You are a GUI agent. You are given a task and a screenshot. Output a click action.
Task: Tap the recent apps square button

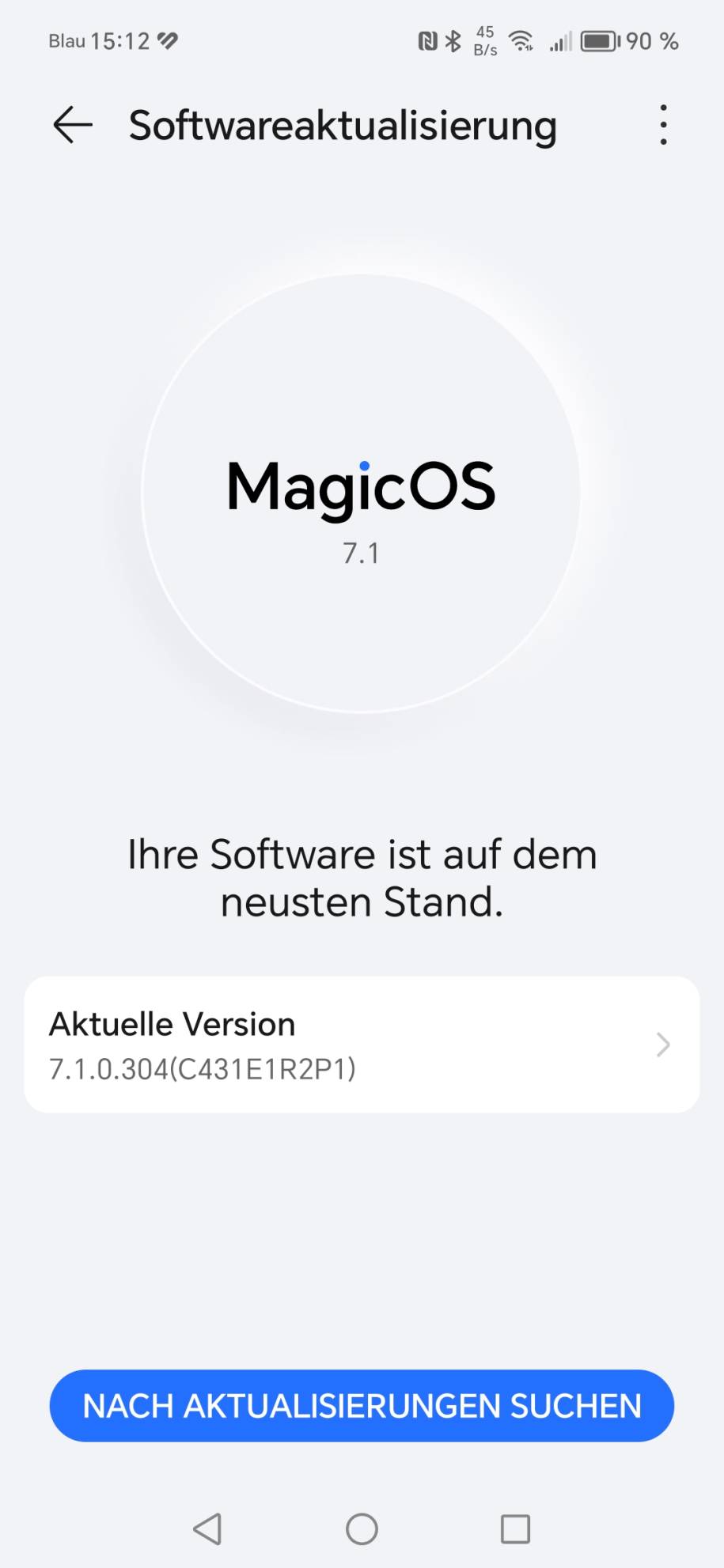click(x=514, y=1528)
